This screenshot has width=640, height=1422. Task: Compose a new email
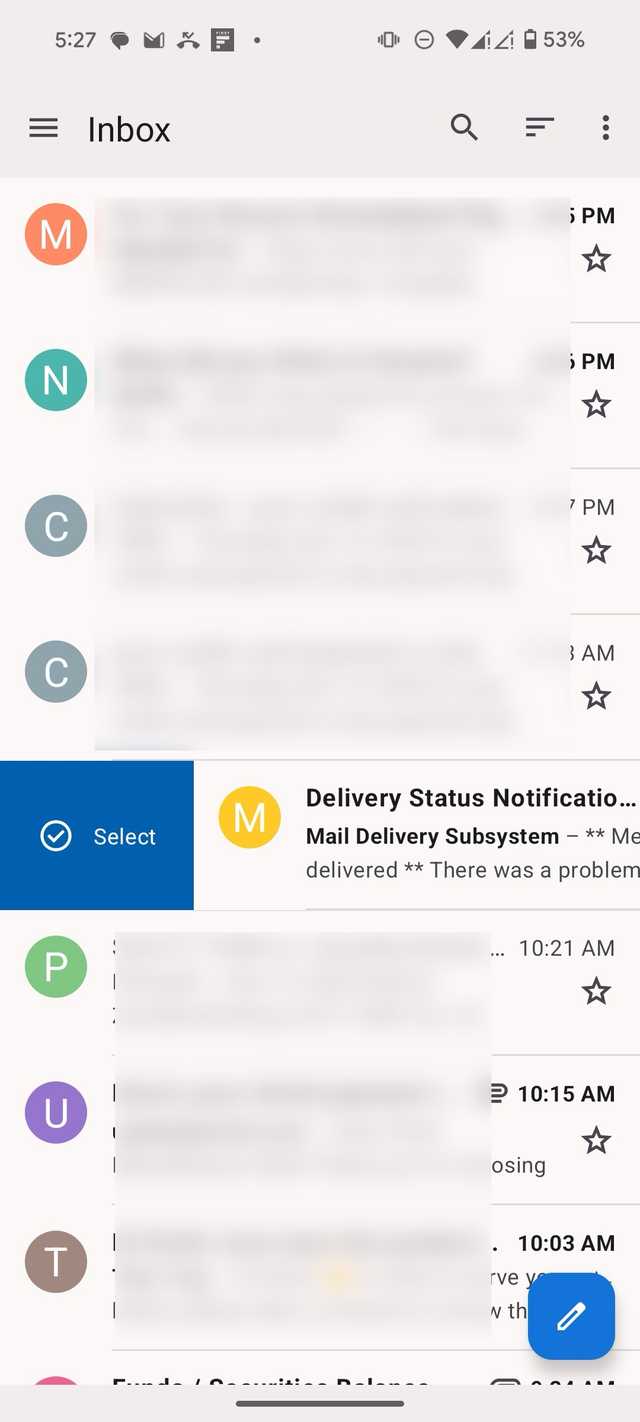click(x=571, y=1316)
